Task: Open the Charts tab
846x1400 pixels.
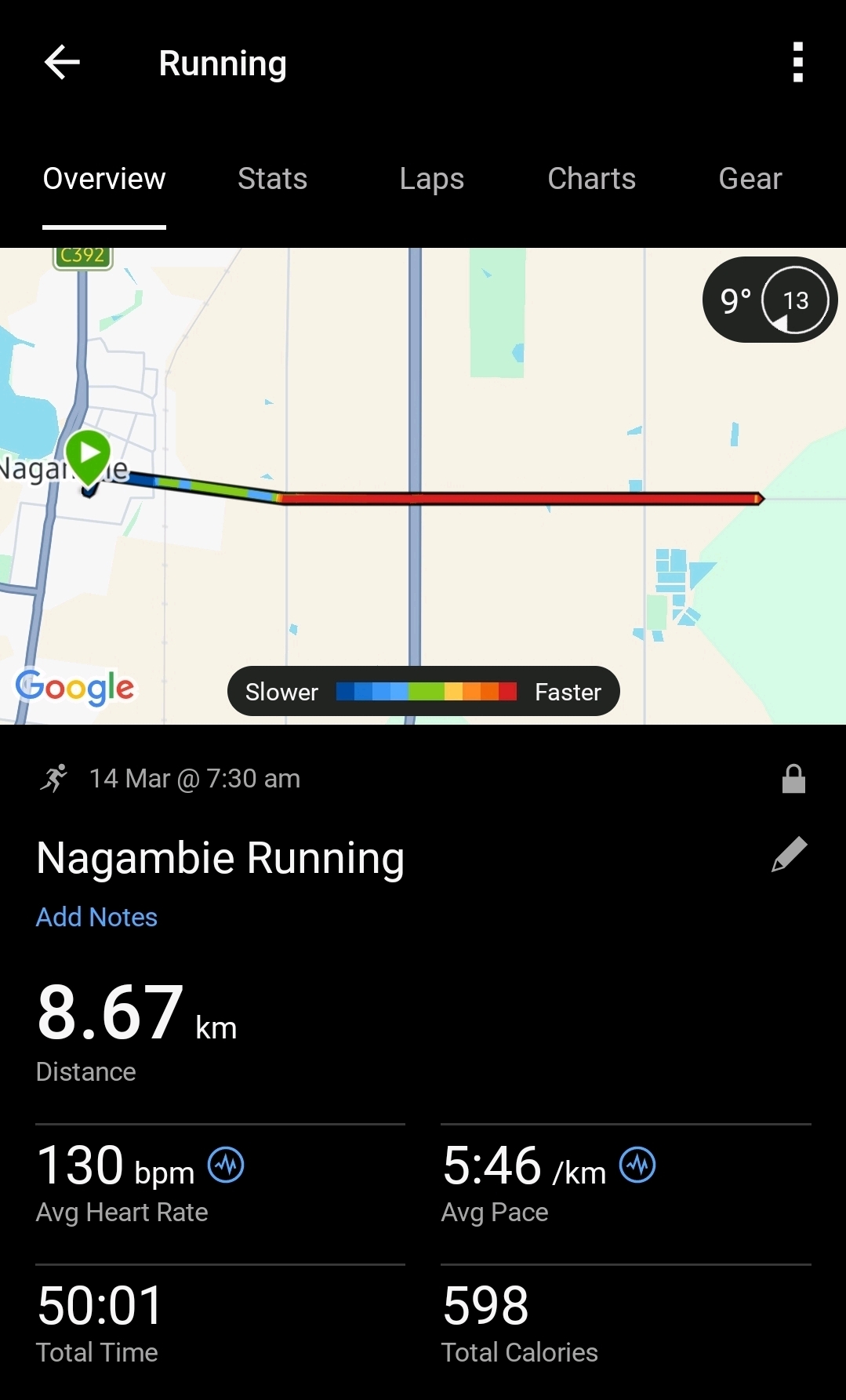Action: [x=591, y=179]
